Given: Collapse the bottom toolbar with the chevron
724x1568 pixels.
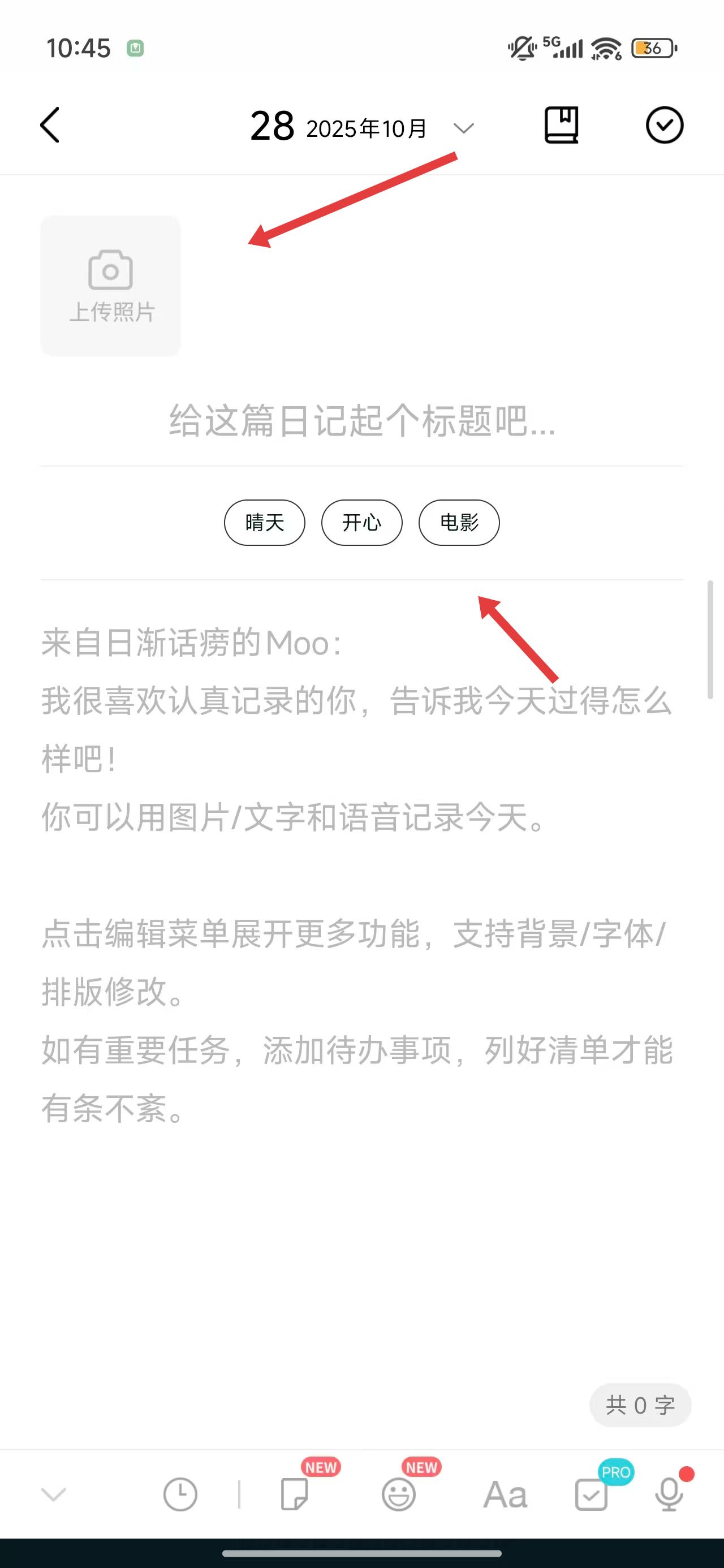Looking at the screenshot, I should tap(54, 1494).
